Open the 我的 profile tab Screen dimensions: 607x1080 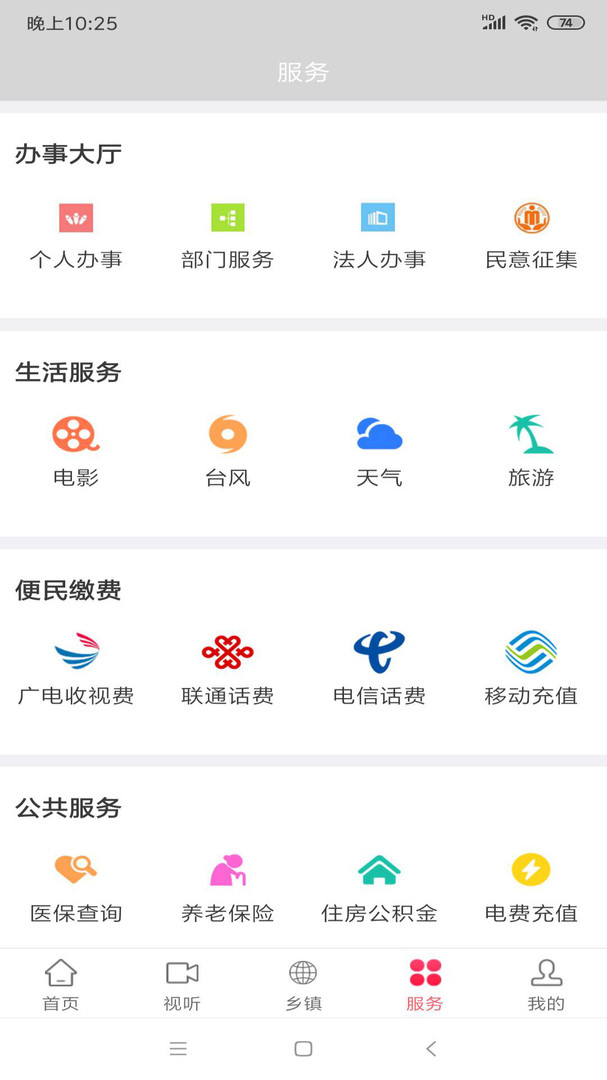click(x=546, y=985)
